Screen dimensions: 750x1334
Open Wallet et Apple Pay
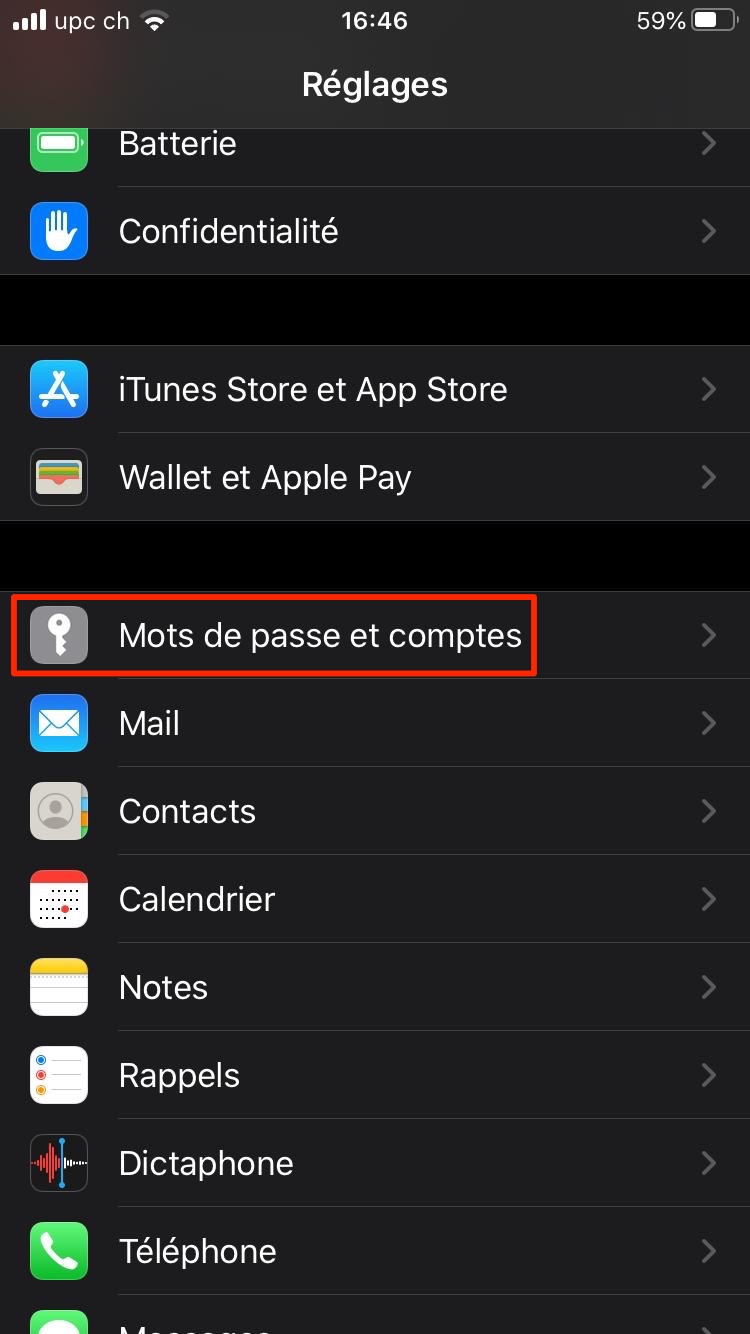coord(375,477)
